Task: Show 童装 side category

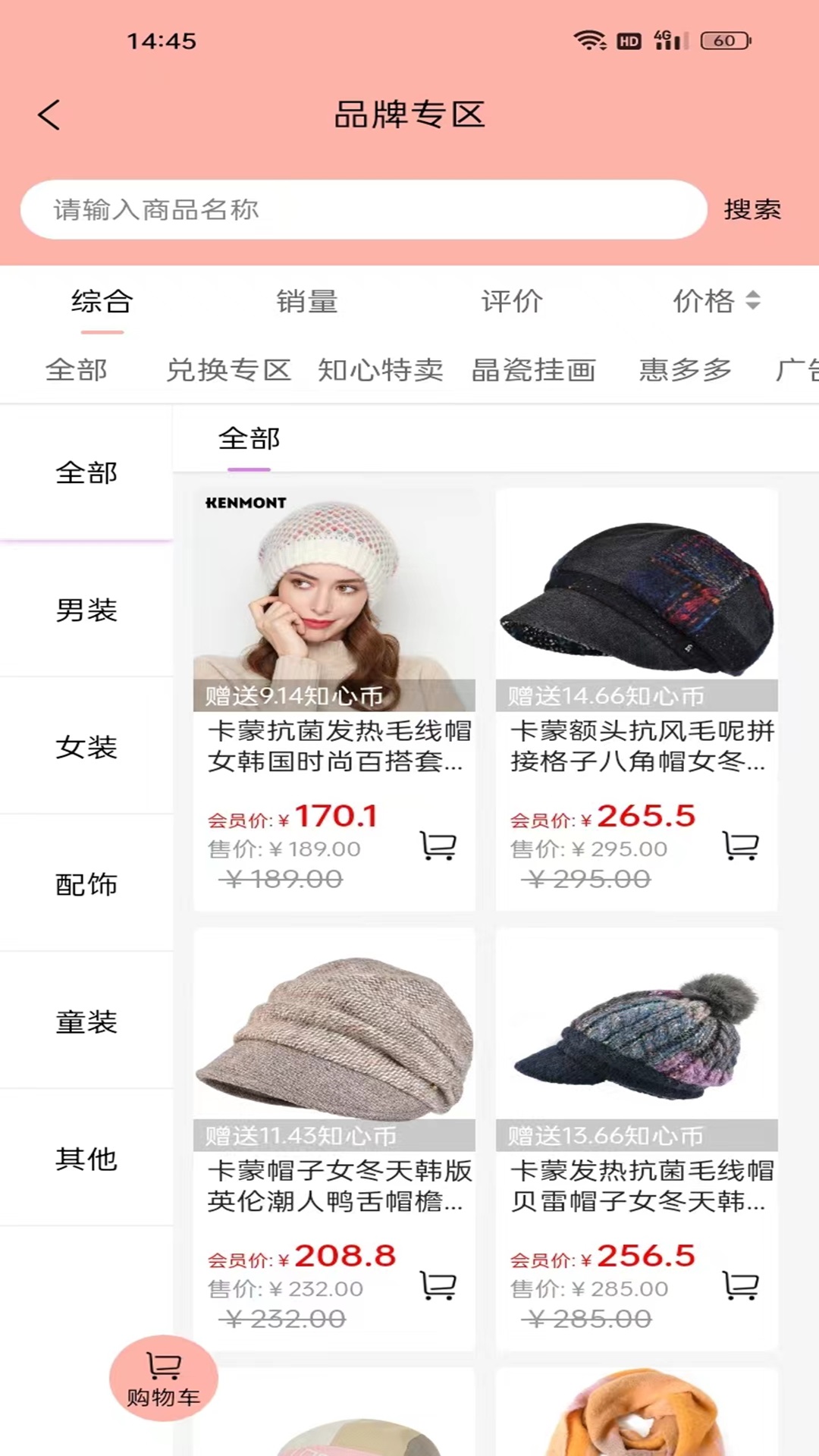Action: click(86, 1021)
